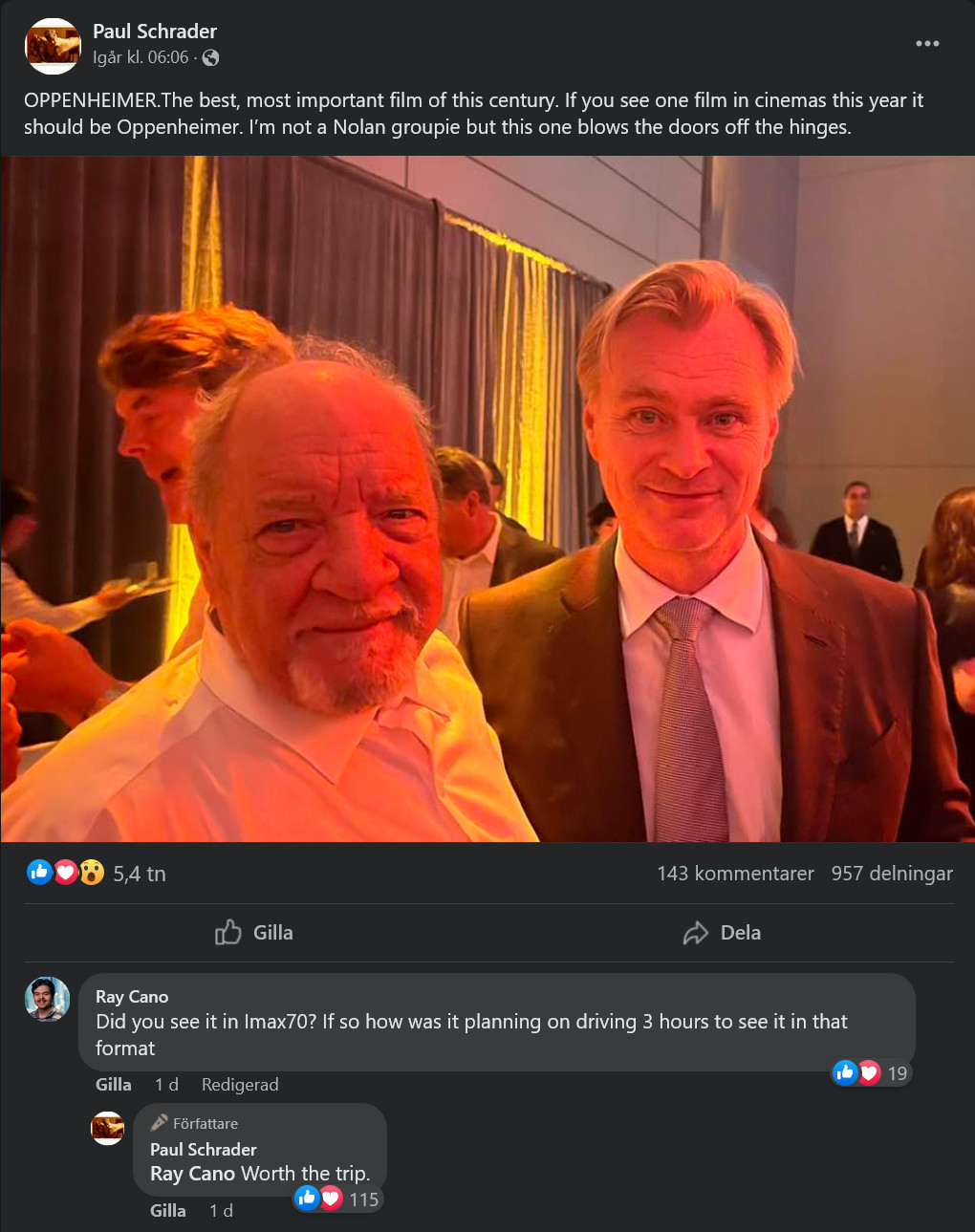View the 143 kommentarer

coord(735,874)
